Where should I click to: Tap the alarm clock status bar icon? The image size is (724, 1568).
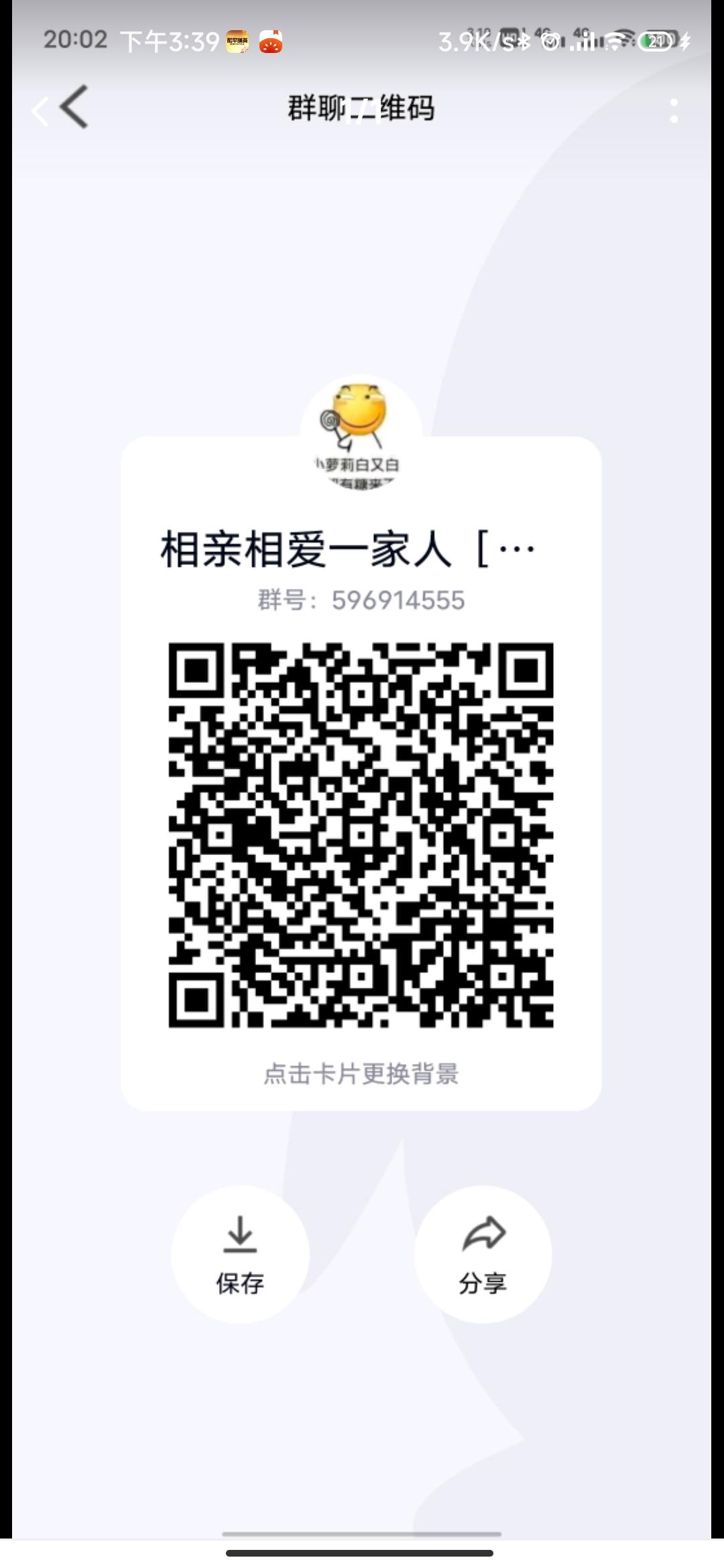click(x=551, y=42)
